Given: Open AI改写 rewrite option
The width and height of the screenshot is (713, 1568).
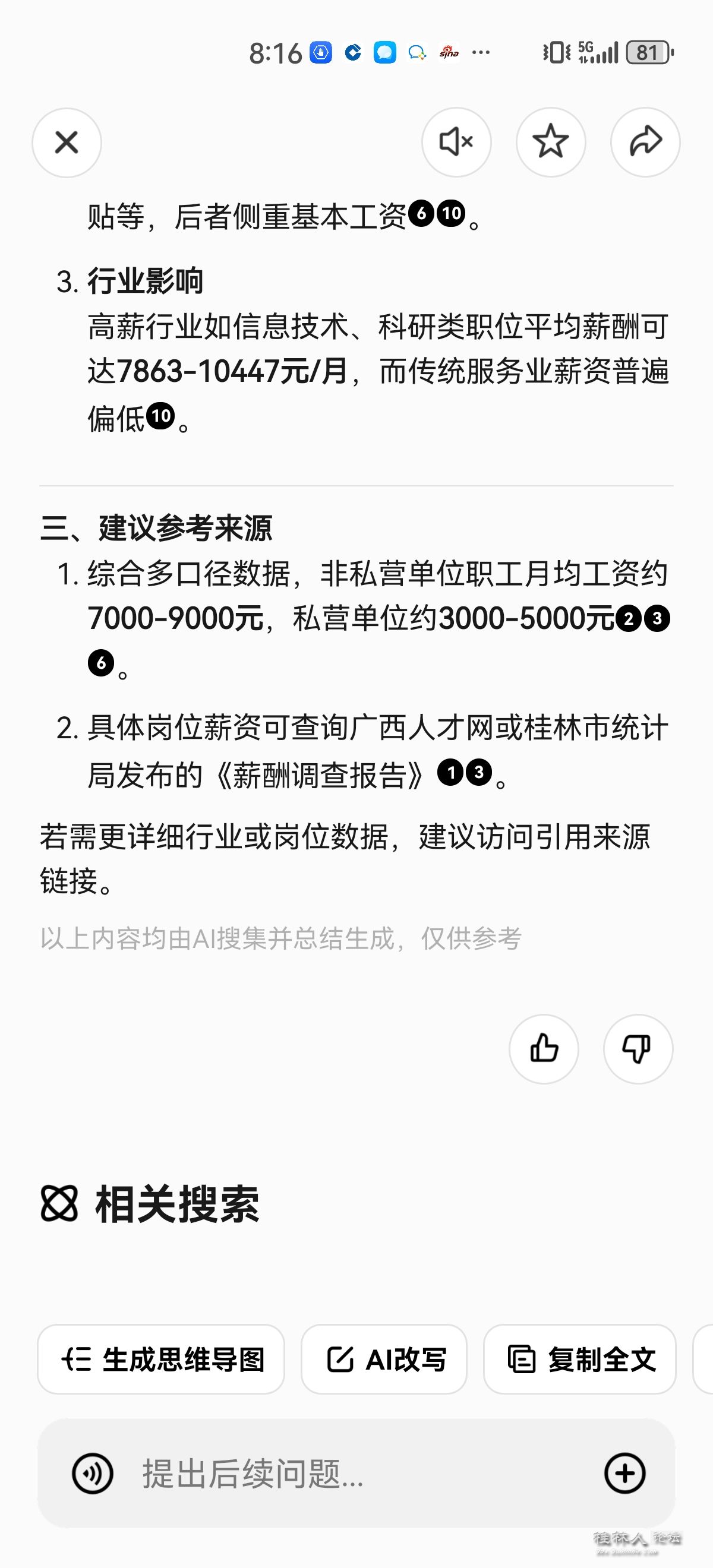Looking at the screenshot, I should [x=384, y=1359].
